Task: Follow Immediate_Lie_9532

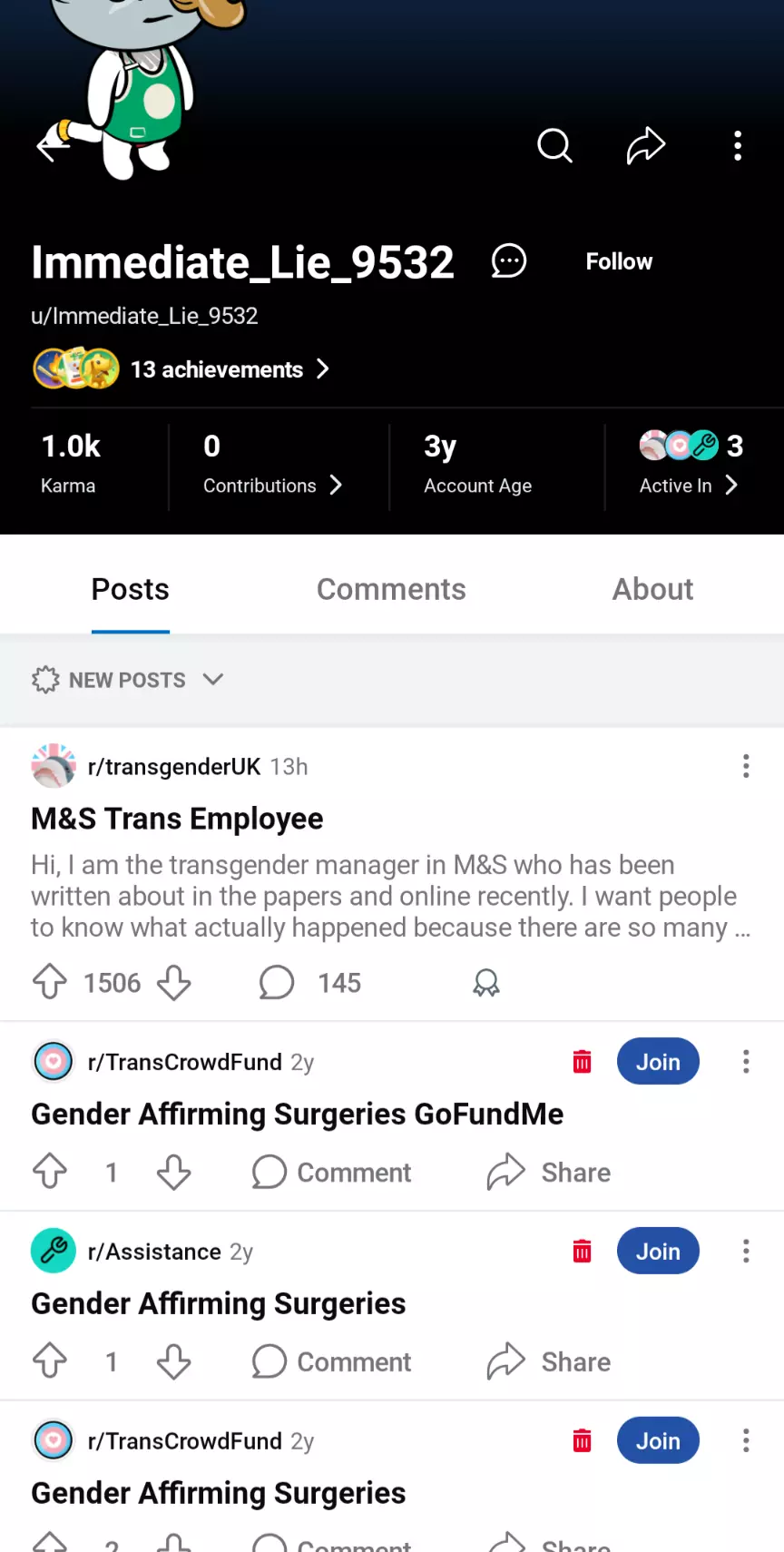Action: click(x=619, y=261)
